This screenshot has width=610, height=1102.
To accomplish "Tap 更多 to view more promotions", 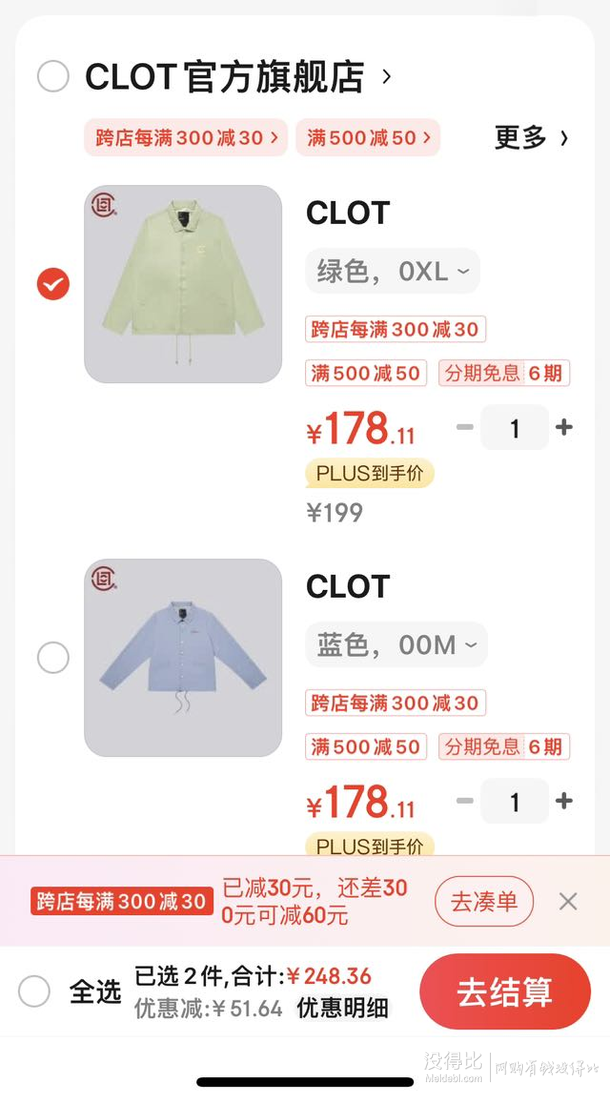I will click(x=531, y=138).
